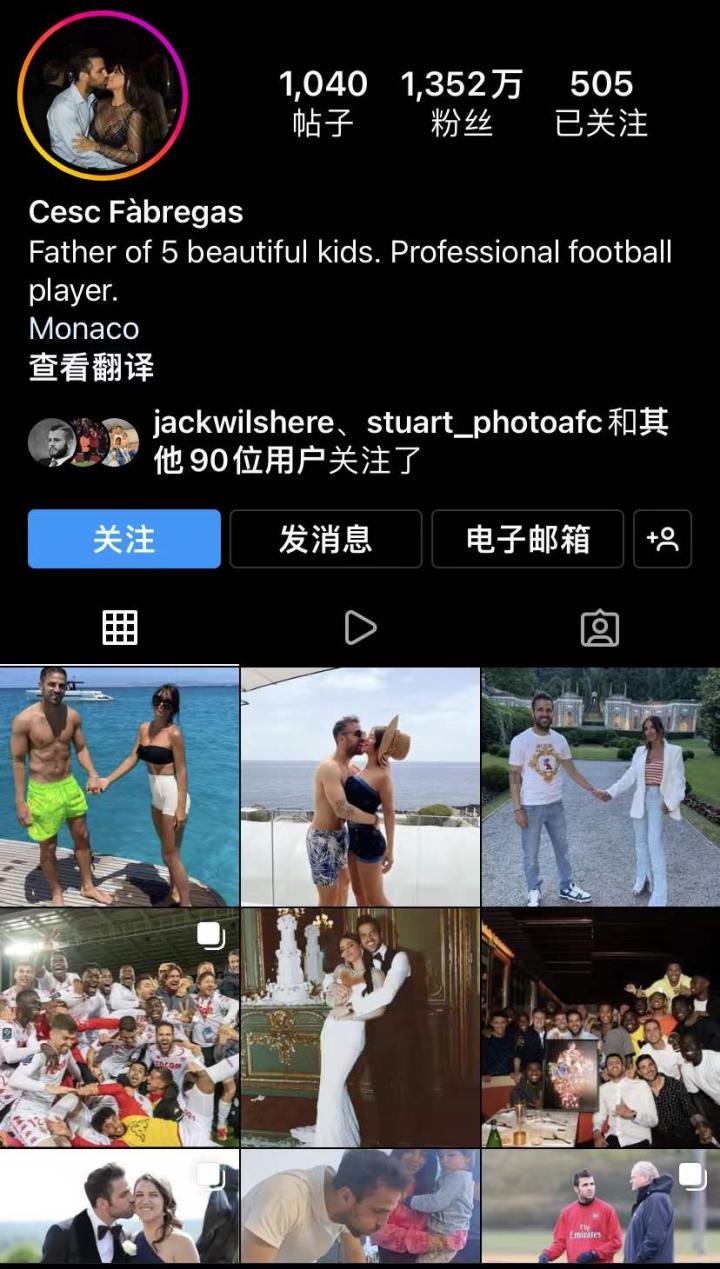This screenshot has height=1269, width=720.
Task: Switch to the tagged photos tab
Action: coord(600,628)
